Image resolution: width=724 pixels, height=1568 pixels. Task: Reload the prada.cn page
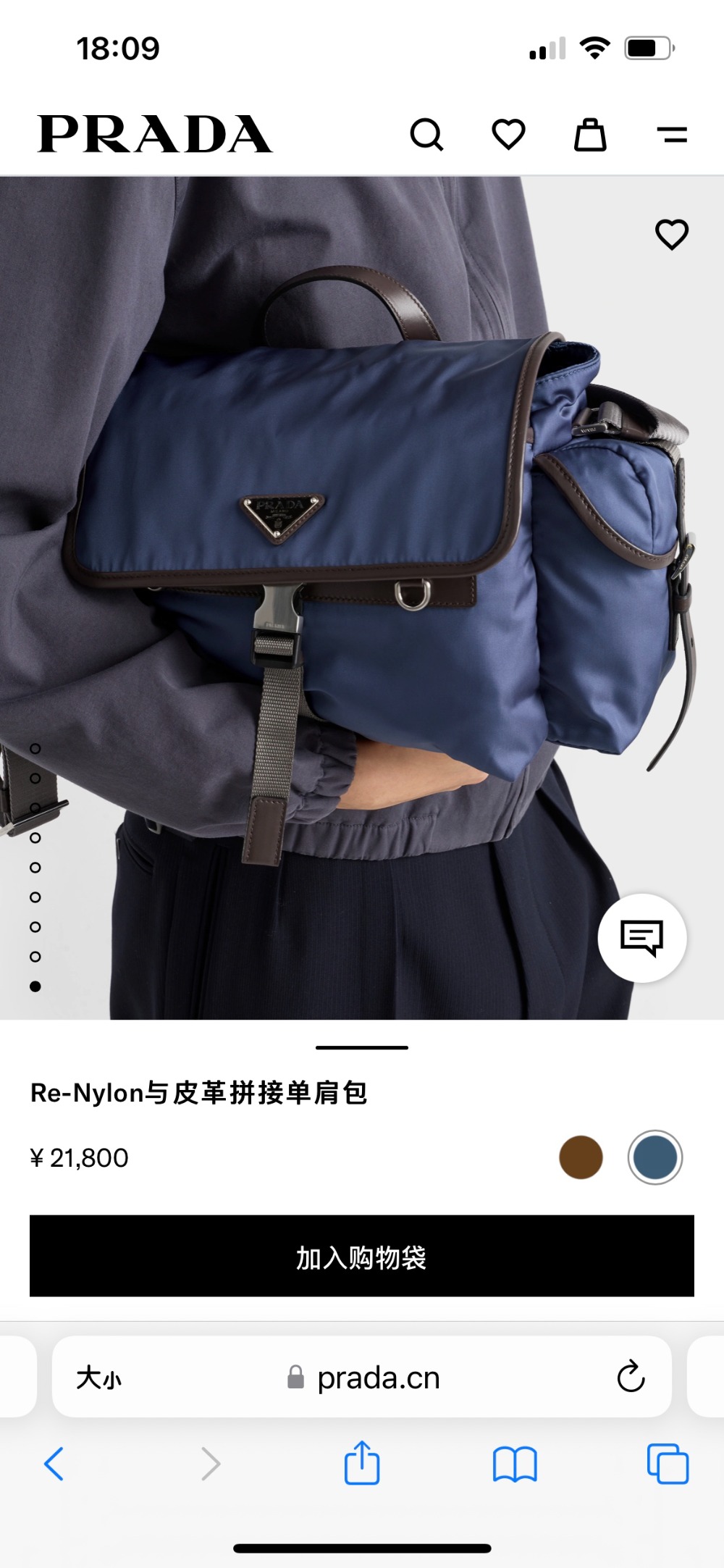(x=631, y=1377)
